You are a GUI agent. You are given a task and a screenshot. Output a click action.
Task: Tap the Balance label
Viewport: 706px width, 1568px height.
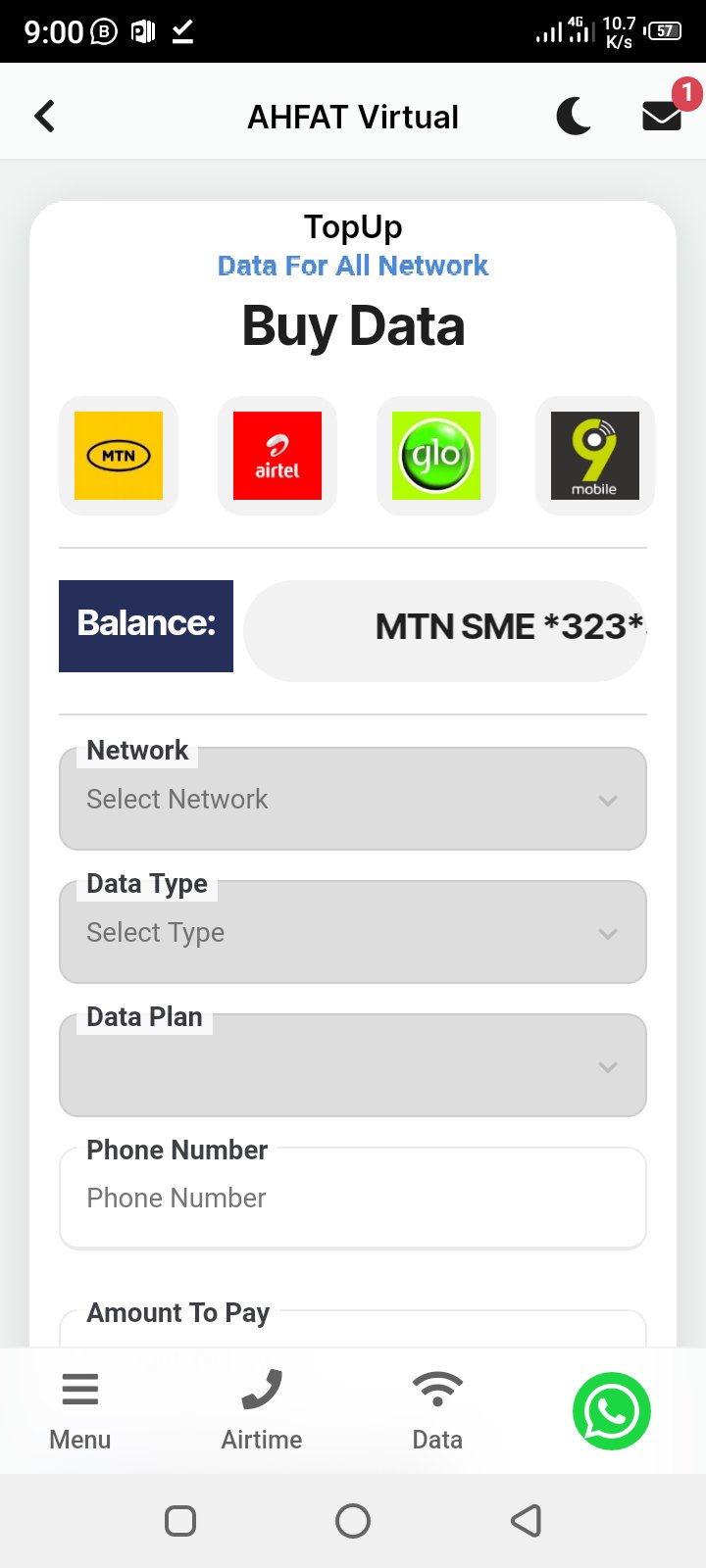point(145,626)
